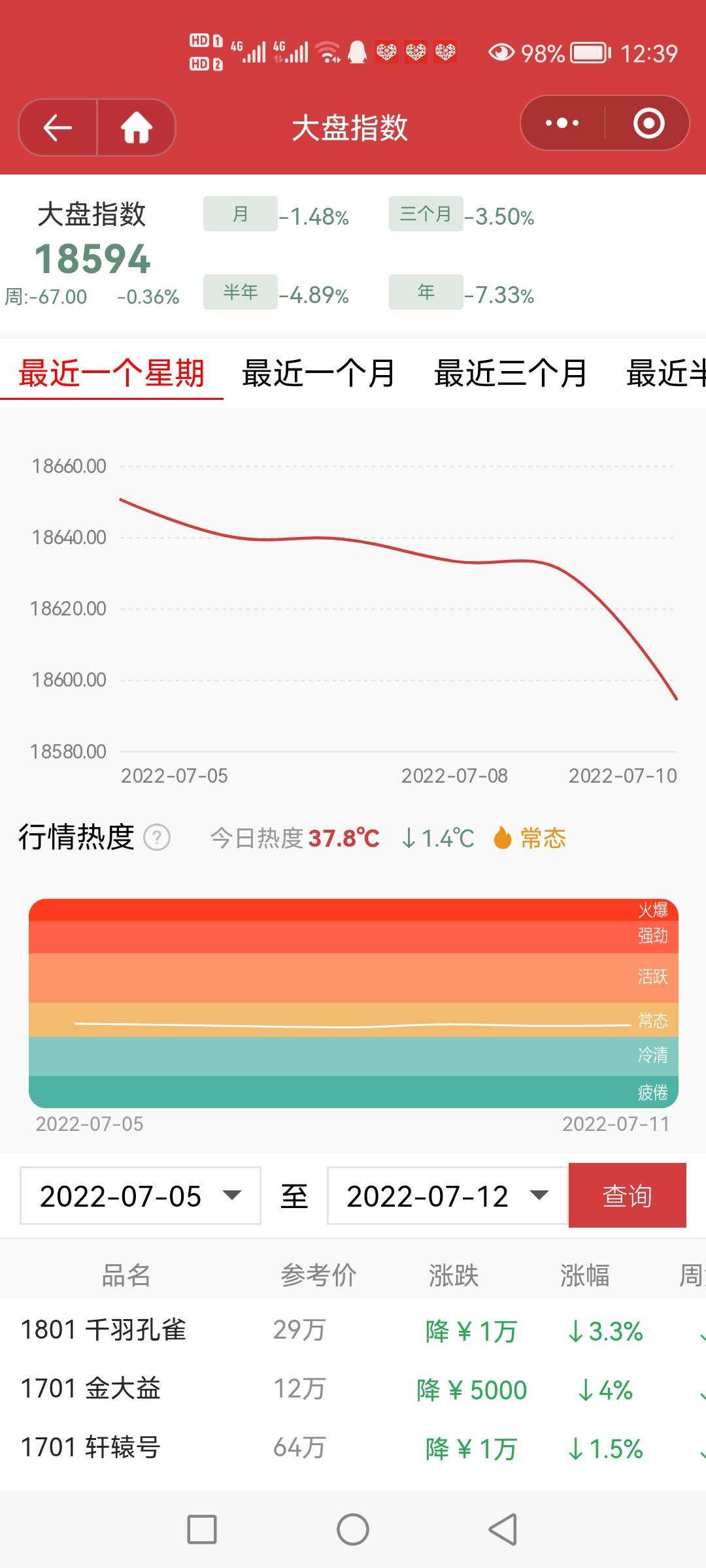This screenshot has height=1568, width=706.
Task: Go back using the header arrow
Action: pos(58,127)
